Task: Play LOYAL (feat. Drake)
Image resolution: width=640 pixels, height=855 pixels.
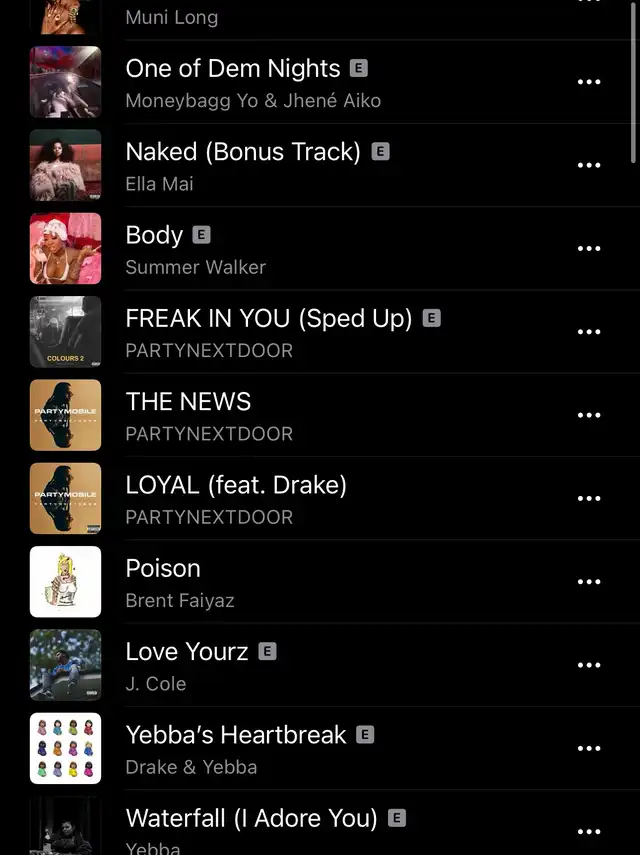Action: pos(236,485)
